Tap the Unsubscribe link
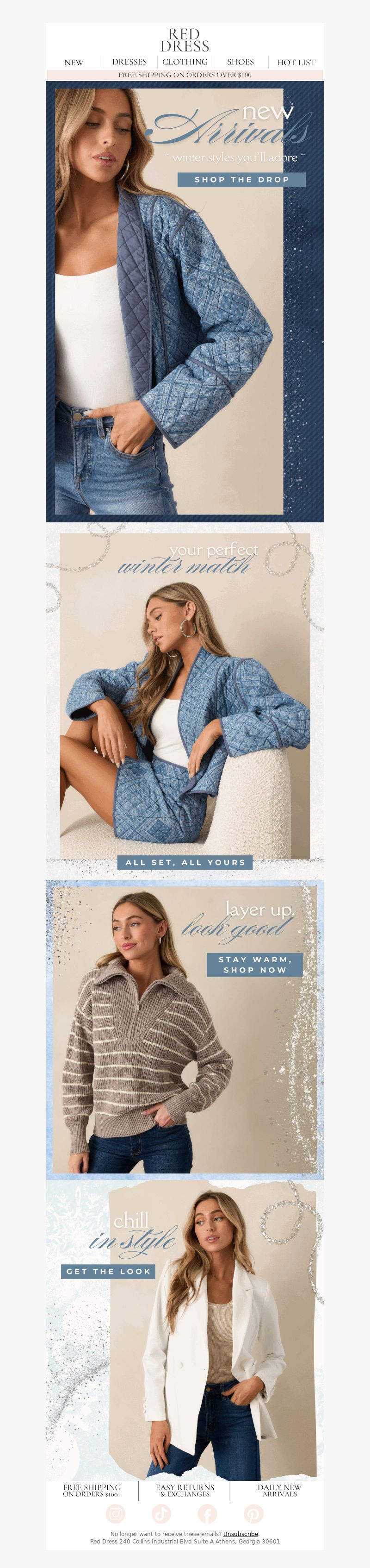Screen dimensions: 370x1568 240,1534
